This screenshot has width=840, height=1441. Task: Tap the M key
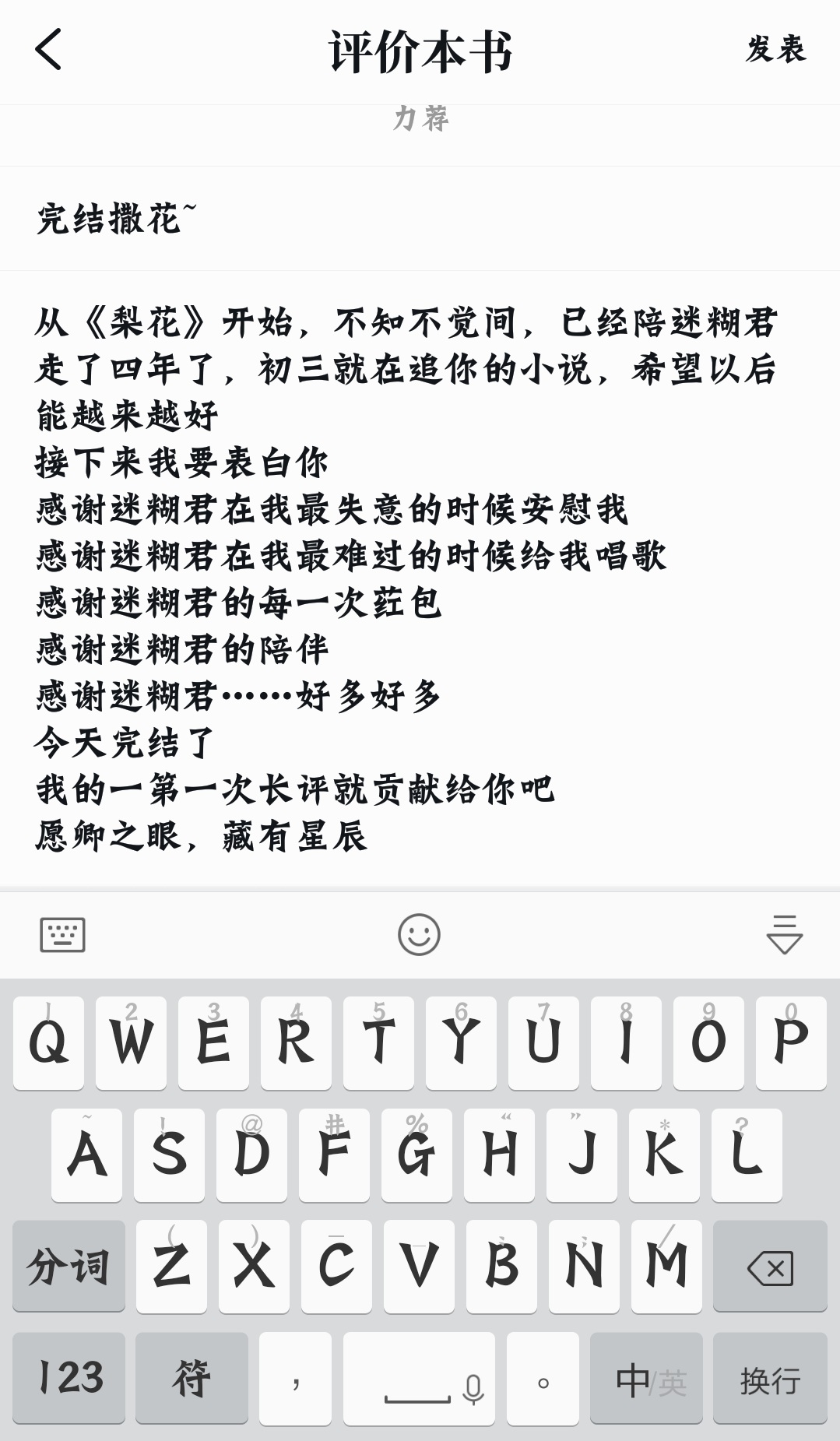point(666,1267)
